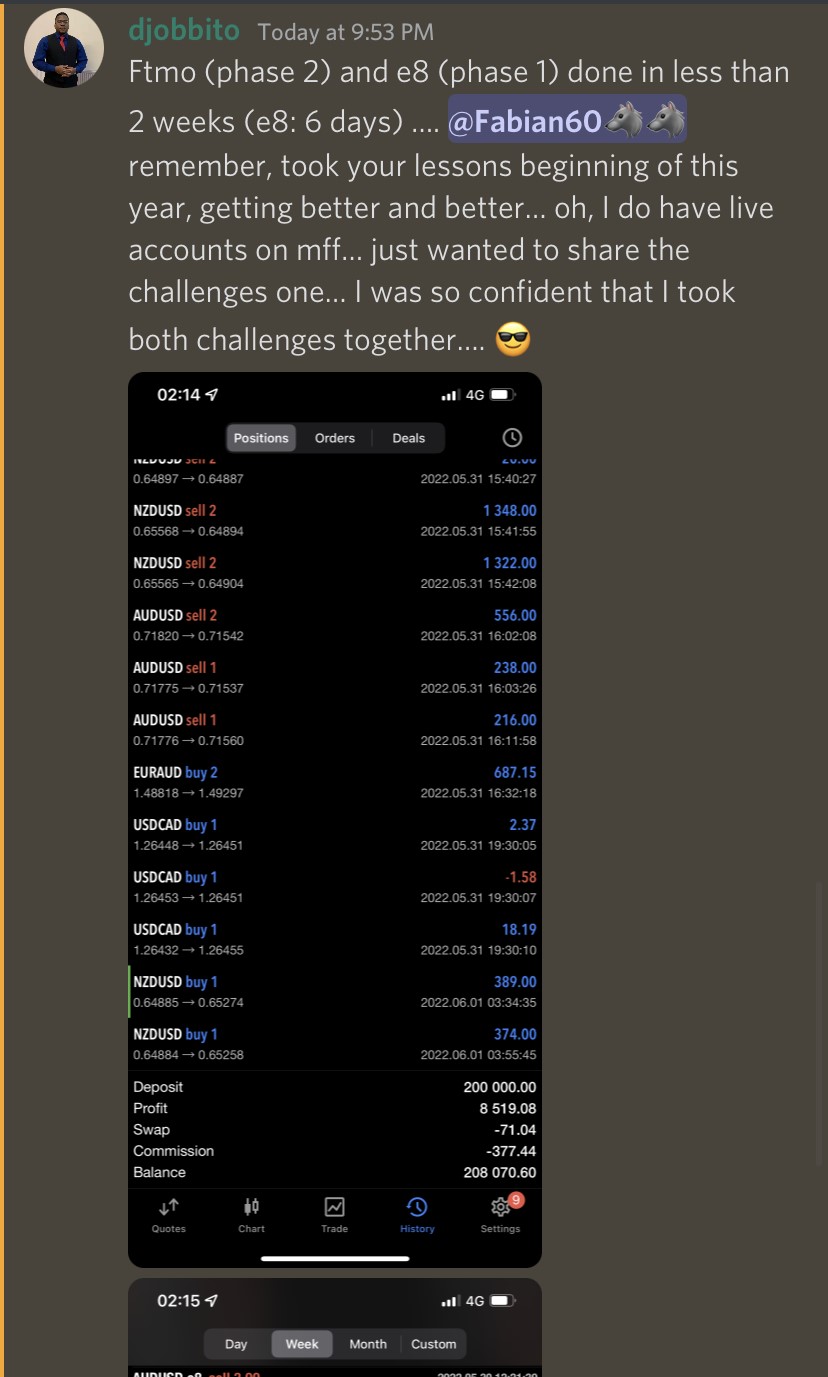Tap the djobbito username
Image resolution: width=828 pixels, height=1377 pixels.
[x=184, y=31]
